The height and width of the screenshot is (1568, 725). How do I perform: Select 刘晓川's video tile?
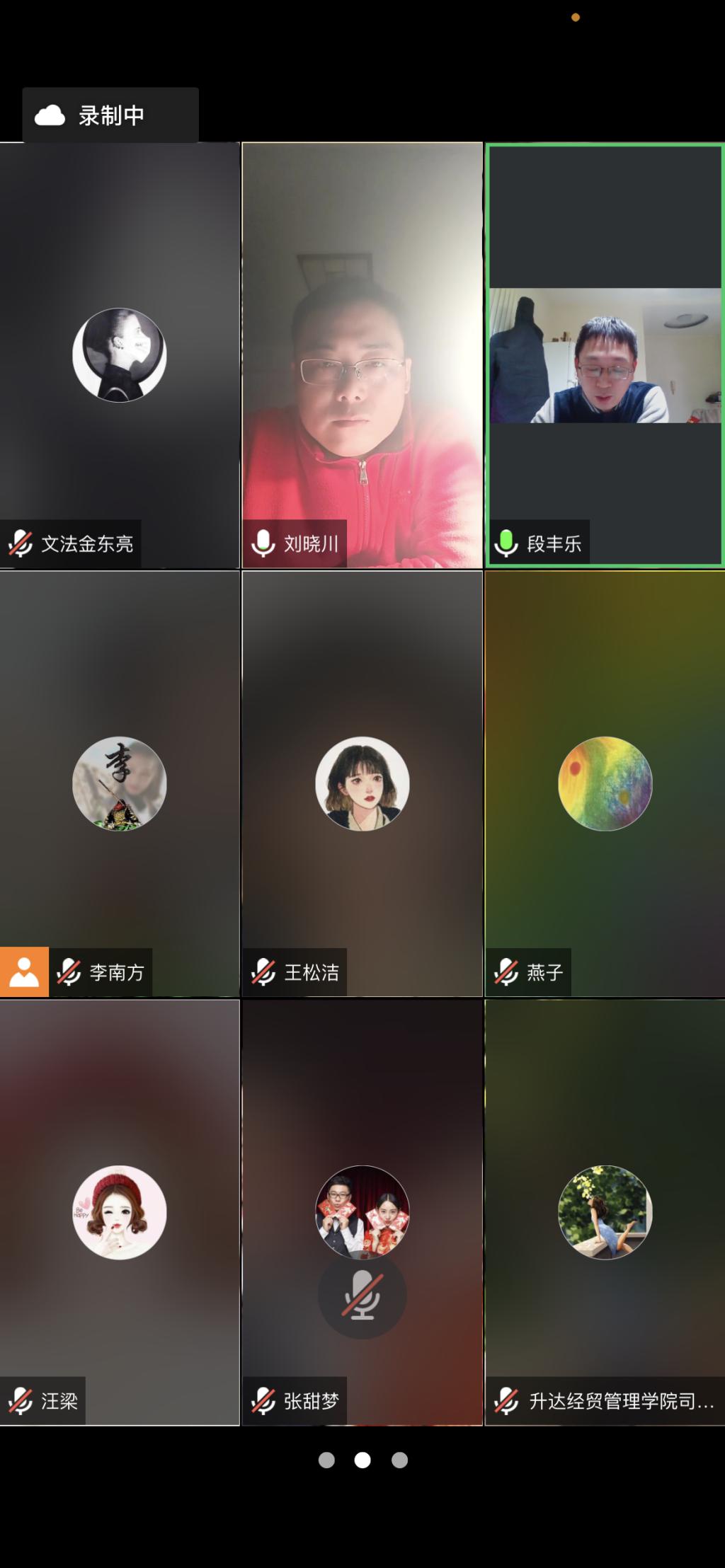[362, 355]
